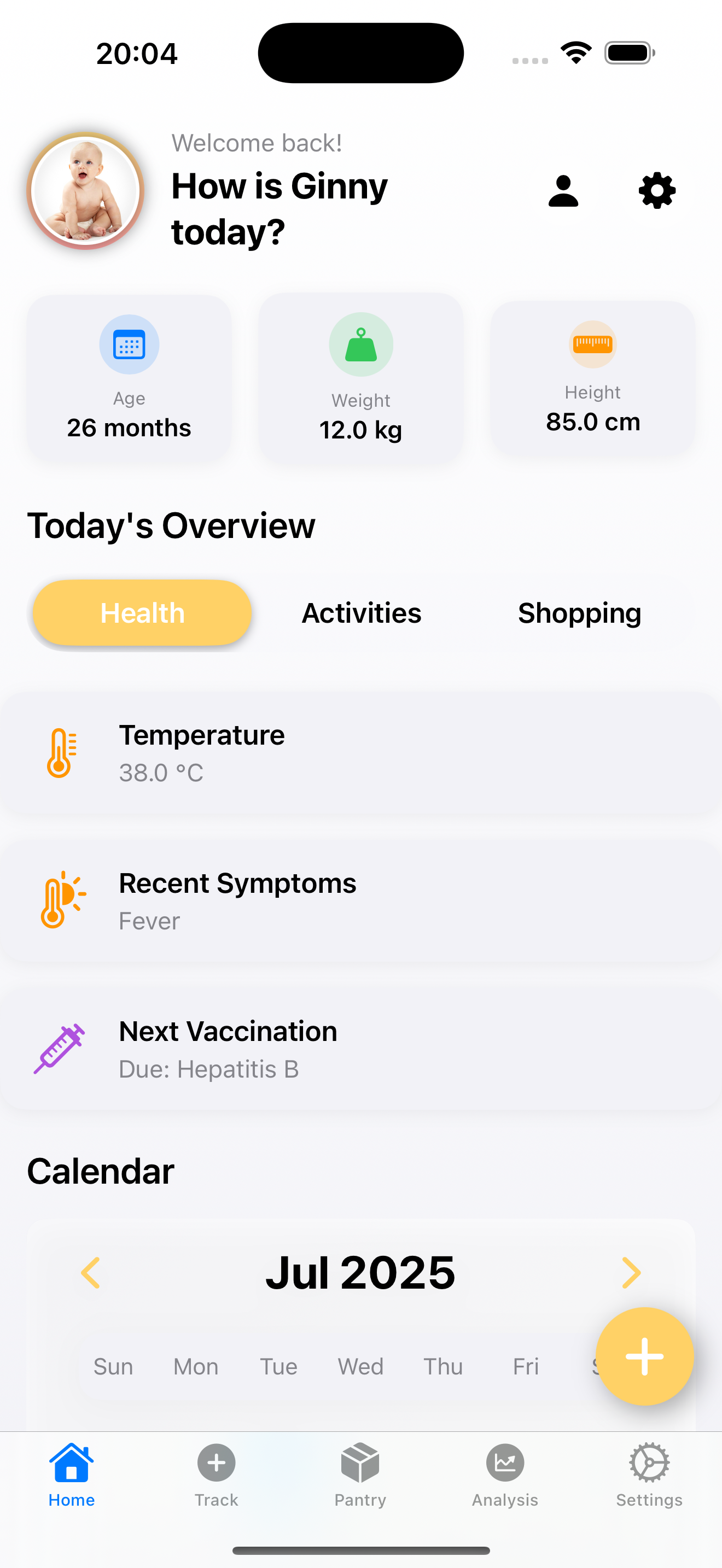Switch to the Shopping overview tab
Screen dimensions: 722x1568
(x=579, y=613)
